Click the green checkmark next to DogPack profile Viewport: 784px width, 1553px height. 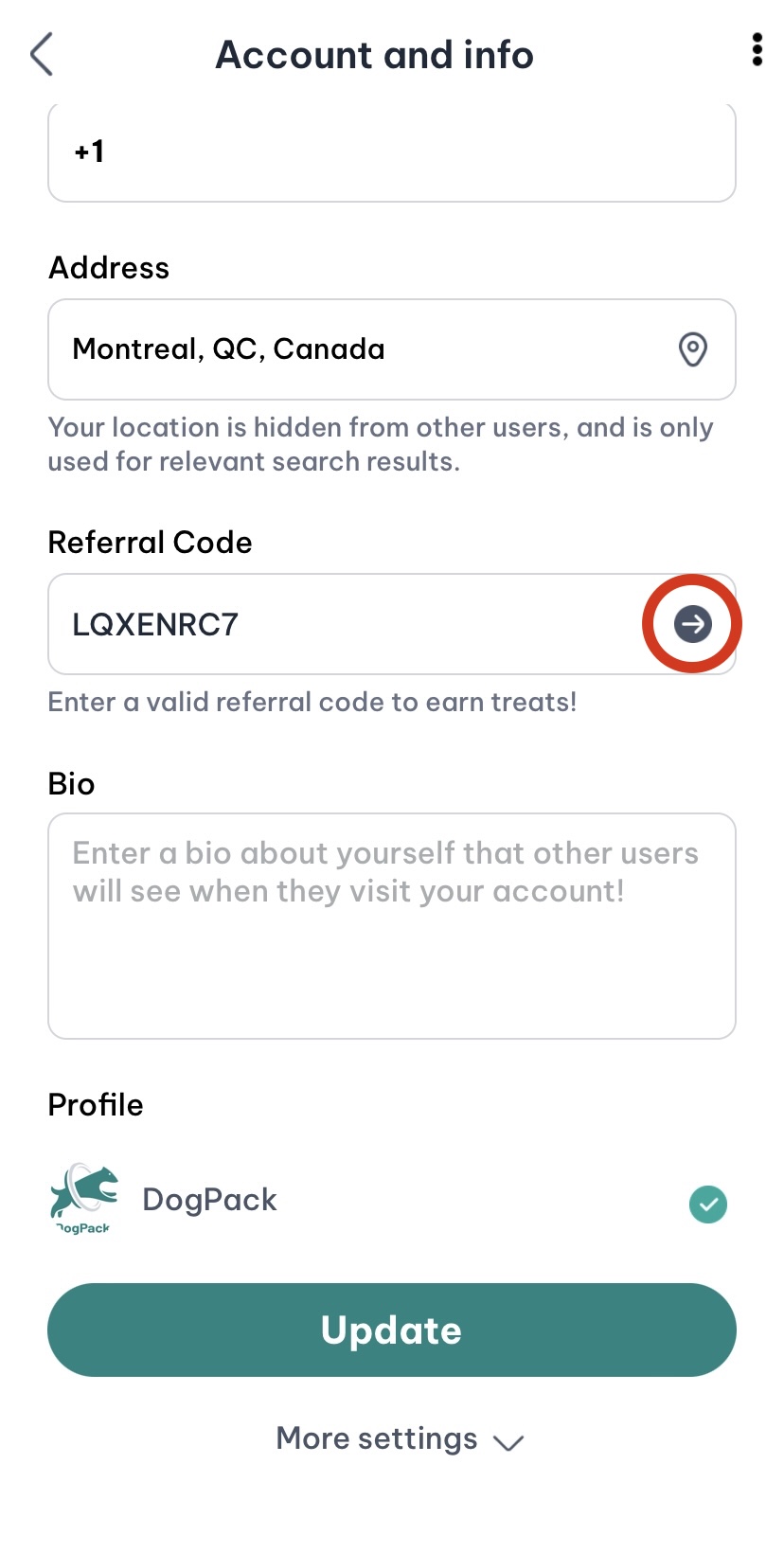coord(707,1204)
